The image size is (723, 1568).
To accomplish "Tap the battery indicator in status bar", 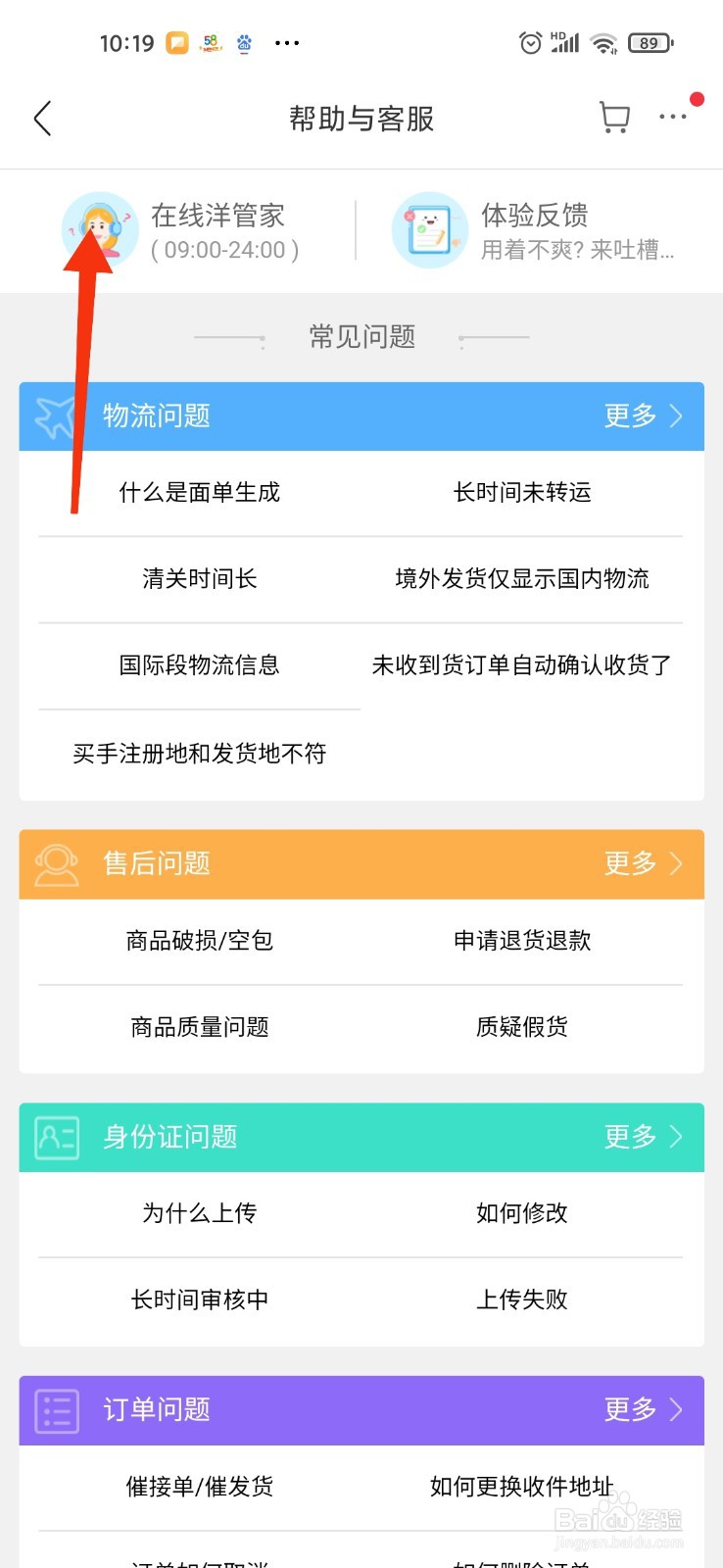I will 649,42.
